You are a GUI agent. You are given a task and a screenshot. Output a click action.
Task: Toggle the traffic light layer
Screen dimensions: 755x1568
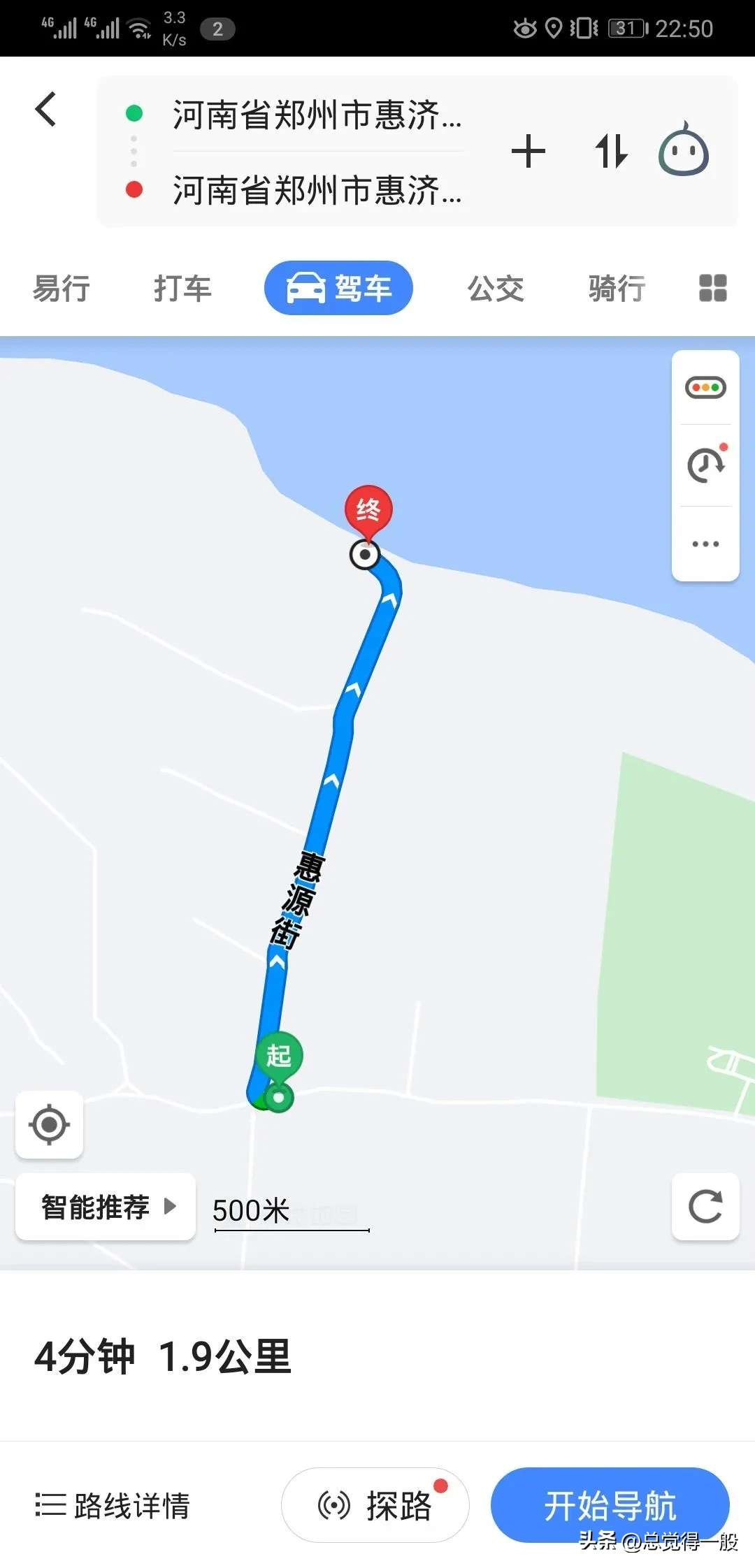tap(705, 388)
